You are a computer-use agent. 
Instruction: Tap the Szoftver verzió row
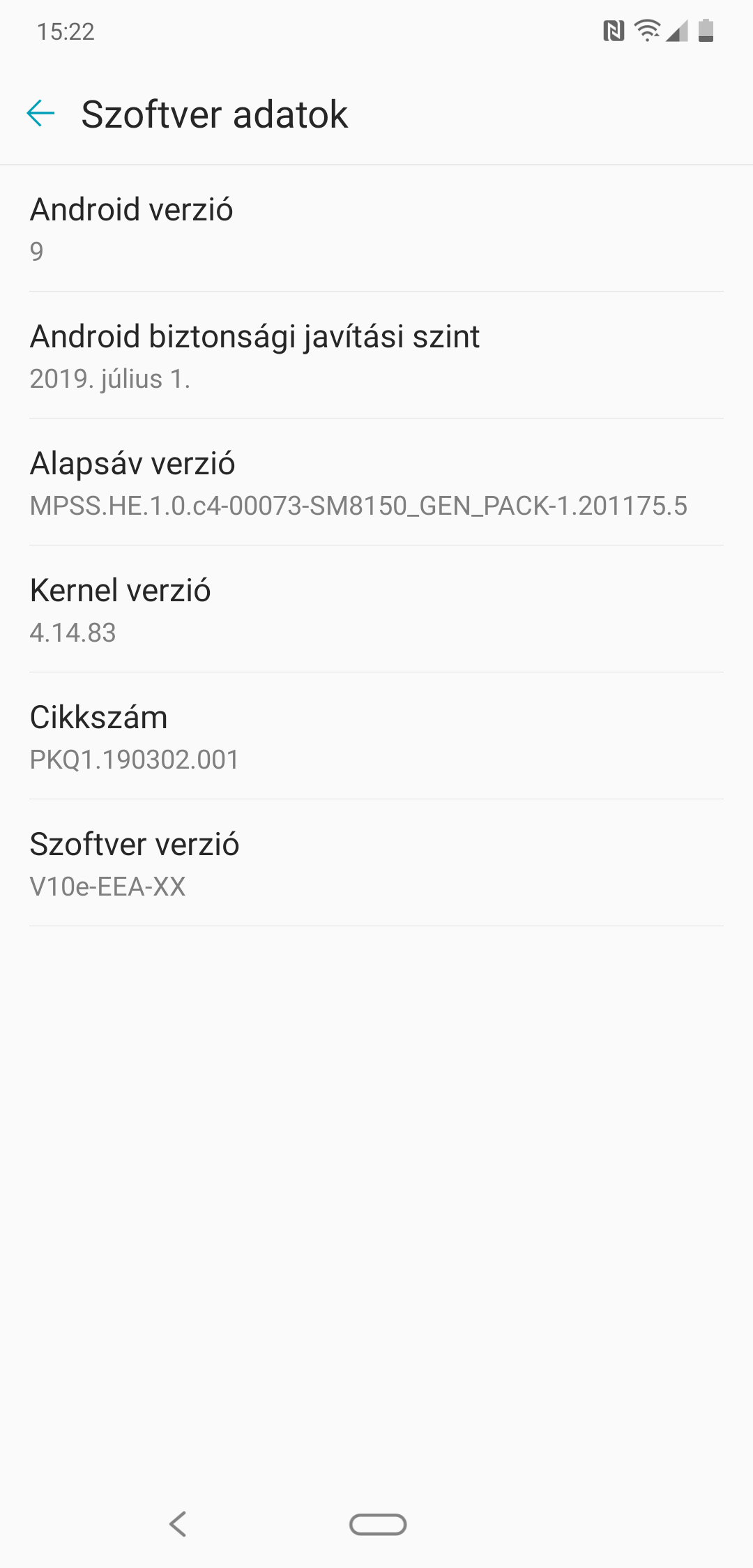pos(376,863)
